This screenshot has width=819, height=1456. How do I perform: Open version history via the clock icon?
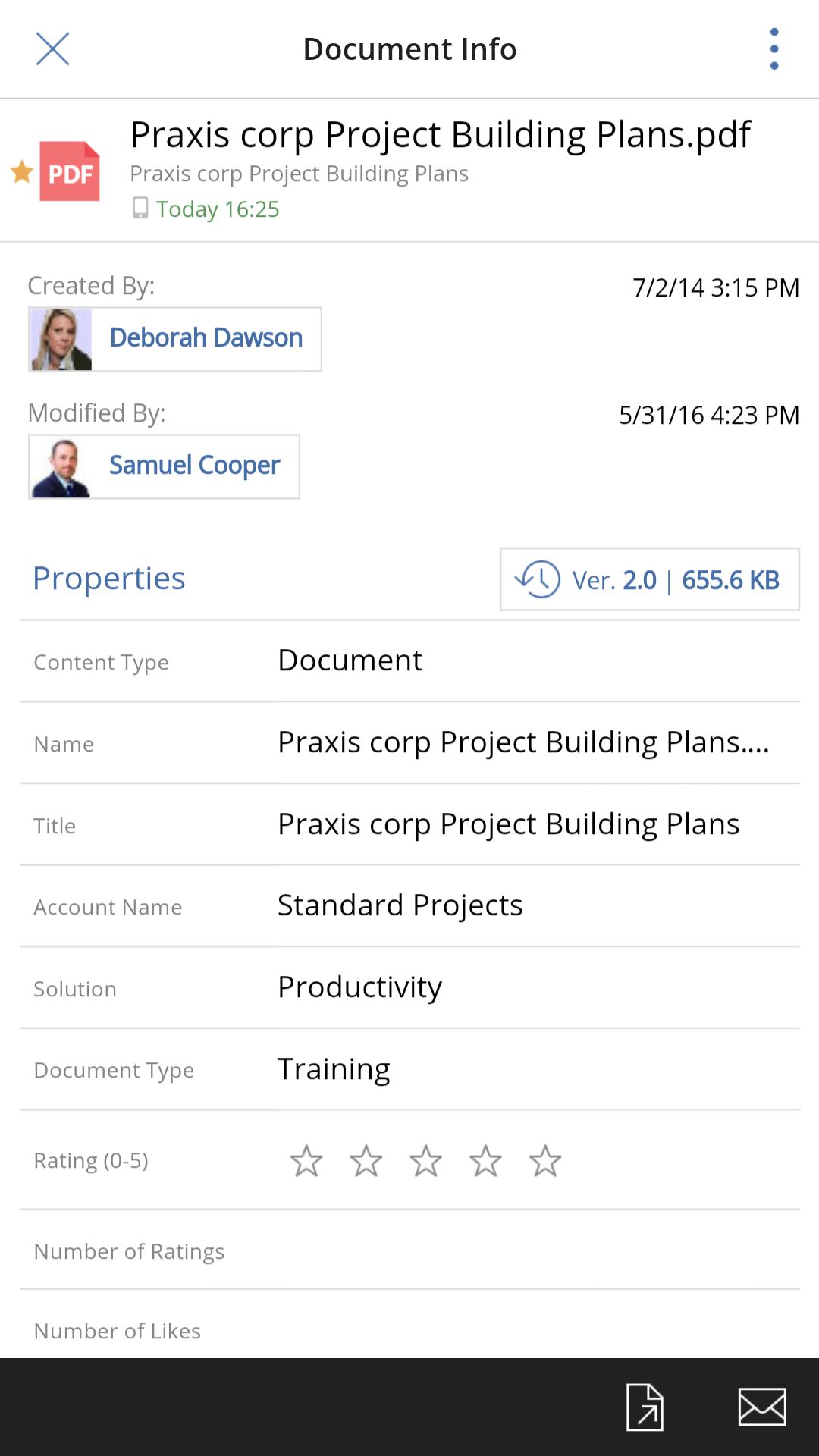536,579
